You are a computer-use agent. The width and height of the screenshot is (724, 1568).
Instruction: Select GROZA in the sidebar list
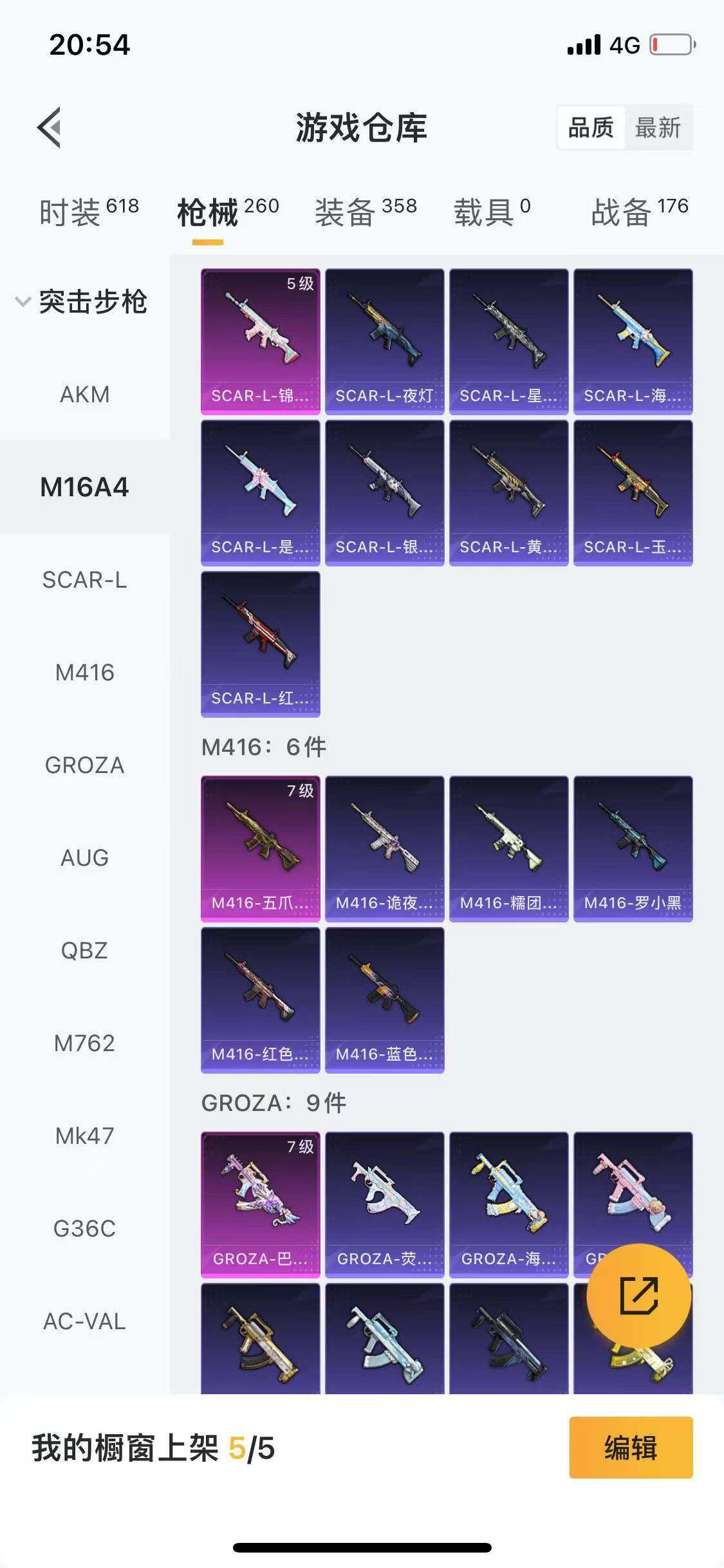(x=84, y=765)
